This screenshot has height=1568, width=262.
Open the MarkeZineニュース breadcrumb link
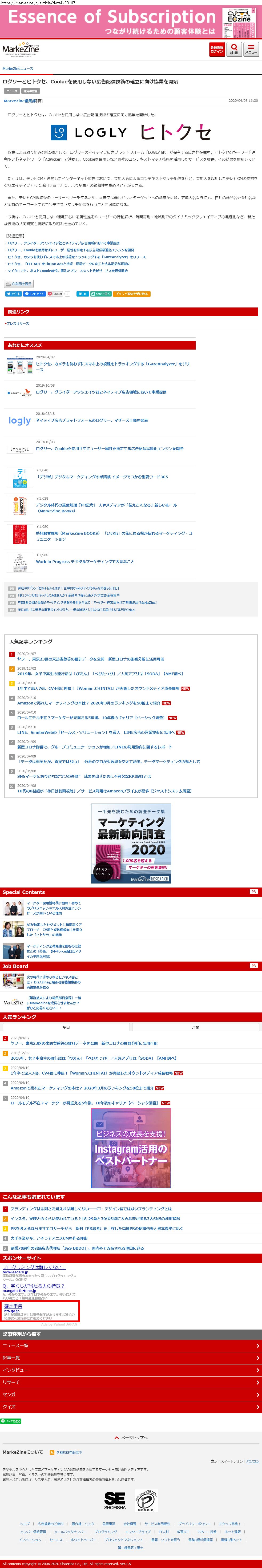[x=18, y=69]
